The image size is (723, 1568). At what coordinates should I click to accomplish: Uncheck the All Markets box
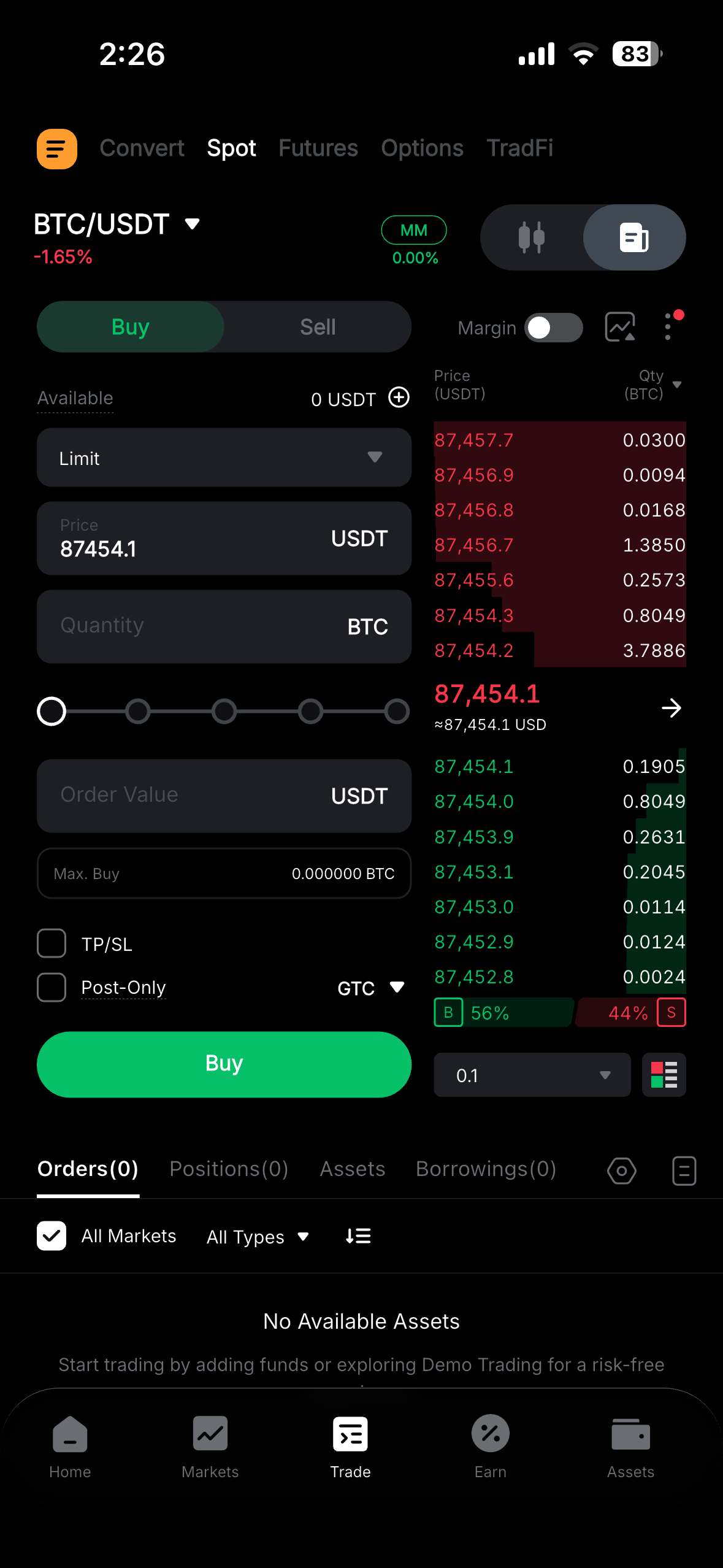(x=52, y=1236)
